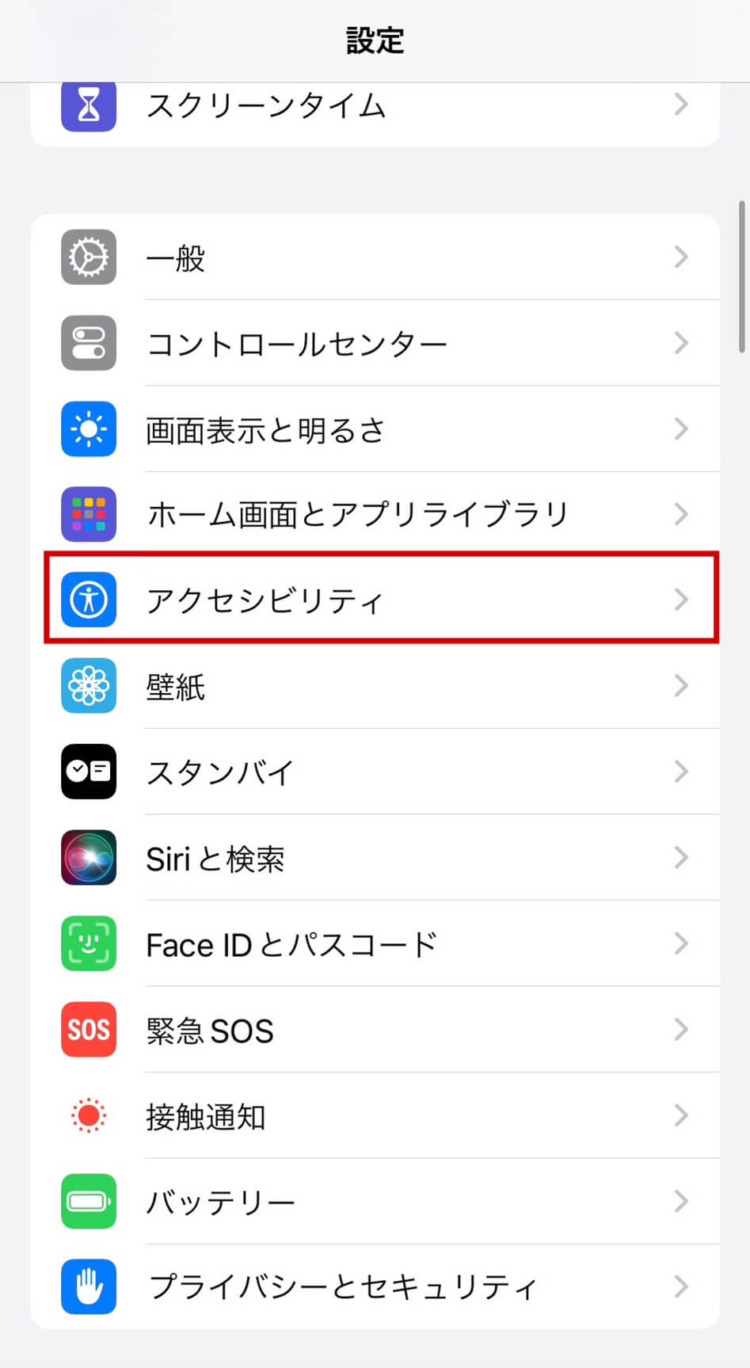Tap the Siri orb icon
This screenshot has height=1368, width=750.
(x=88, y=858)
